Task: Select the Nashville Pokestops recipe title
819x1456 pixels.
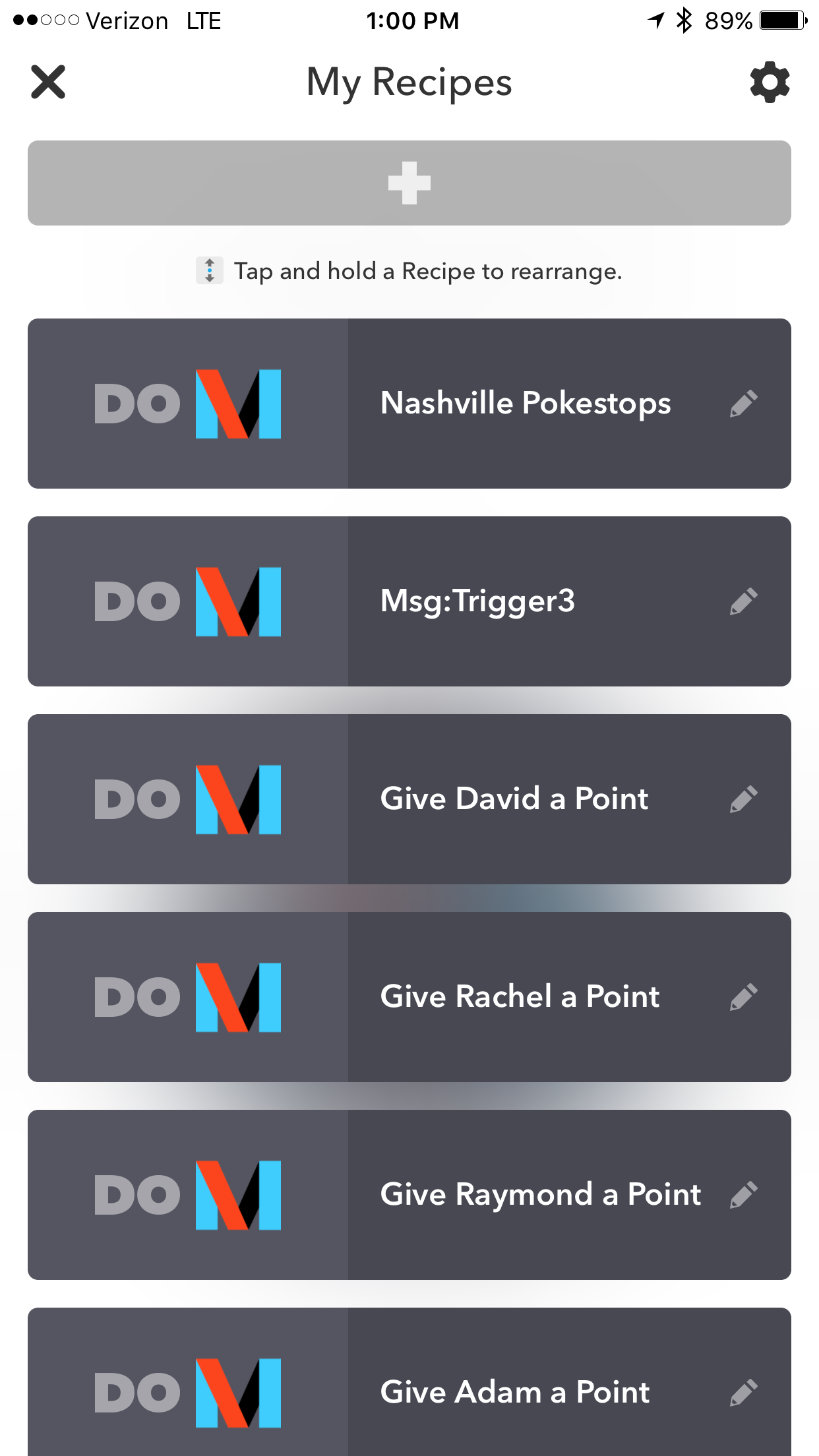Action: point(526,403)
